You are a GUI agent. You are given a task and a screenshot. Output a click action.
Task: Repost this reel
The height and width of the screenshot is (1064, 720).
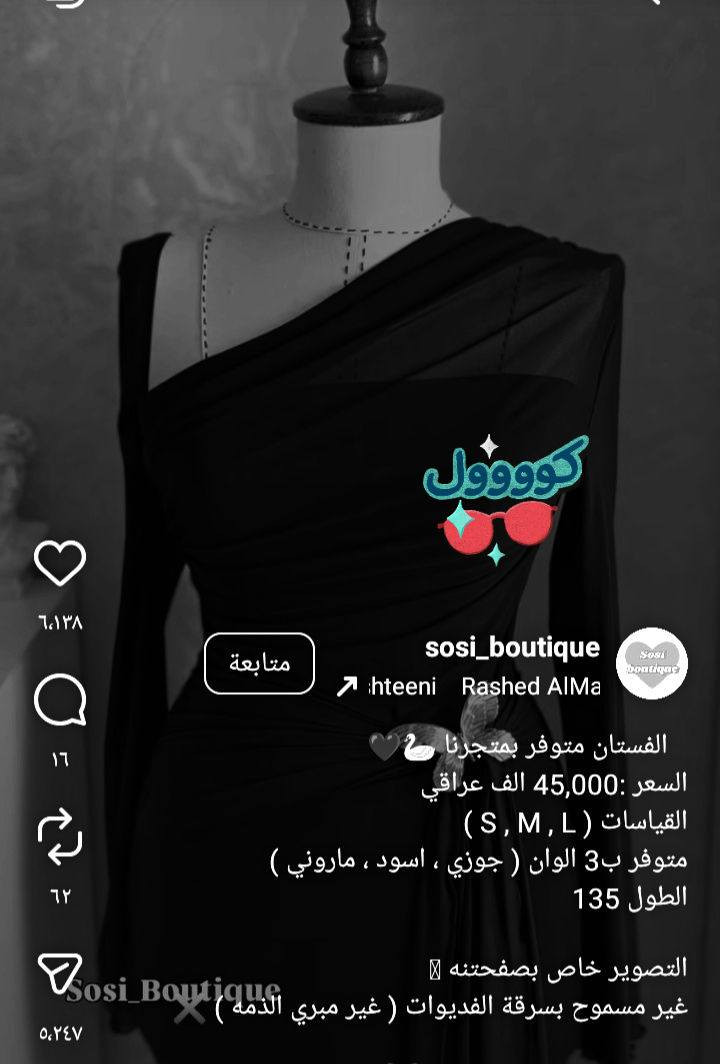pyautogui.click(x=60, y=836)
